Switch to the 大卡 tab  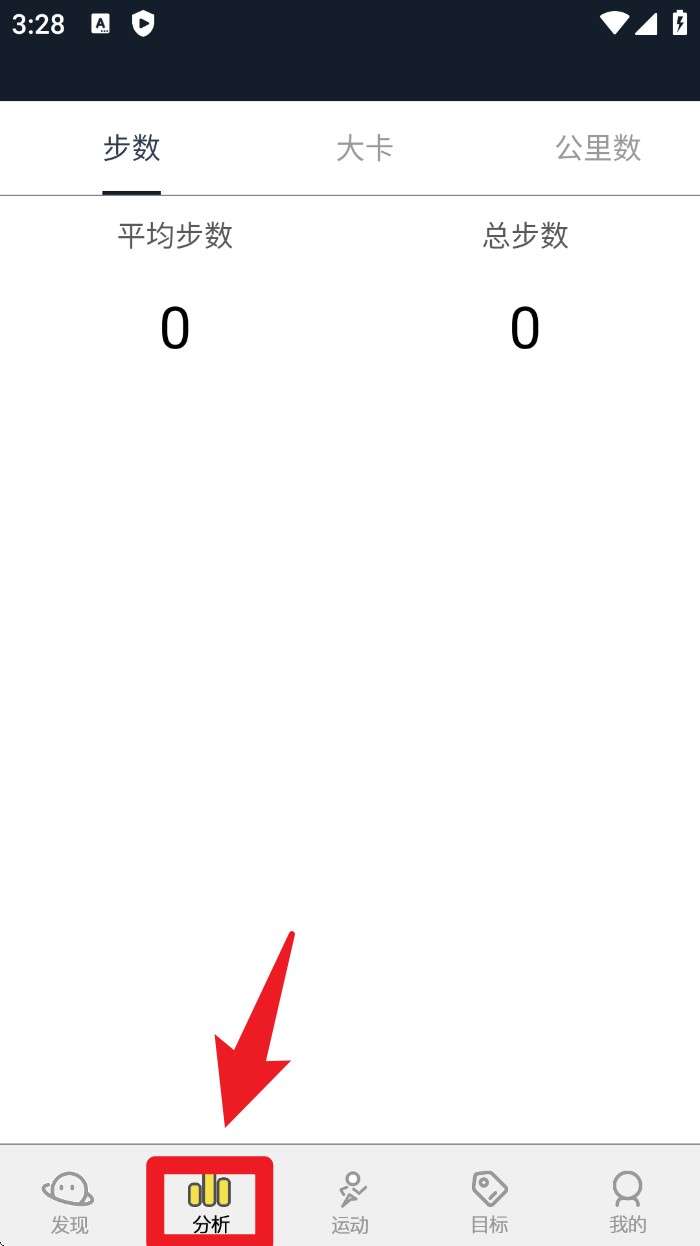[364, 148]
